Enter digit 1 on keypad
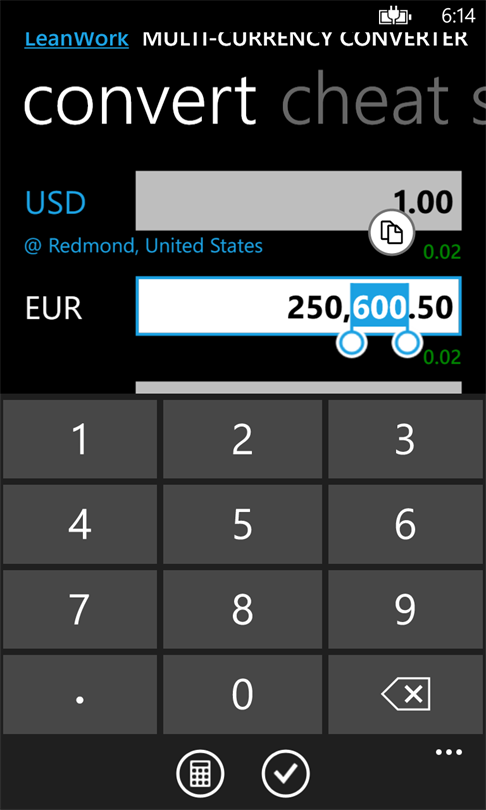Viewport: 486px width, 810px height. click(x=80, y=439)
